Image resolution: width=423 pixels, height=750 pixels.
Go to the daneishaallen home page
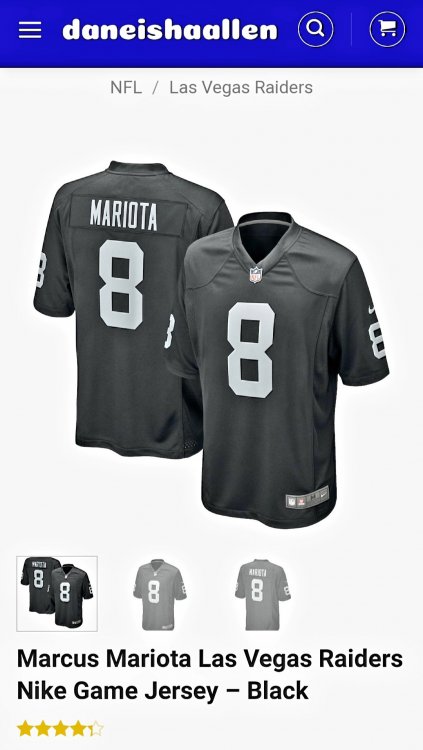[x=170, y=29]
